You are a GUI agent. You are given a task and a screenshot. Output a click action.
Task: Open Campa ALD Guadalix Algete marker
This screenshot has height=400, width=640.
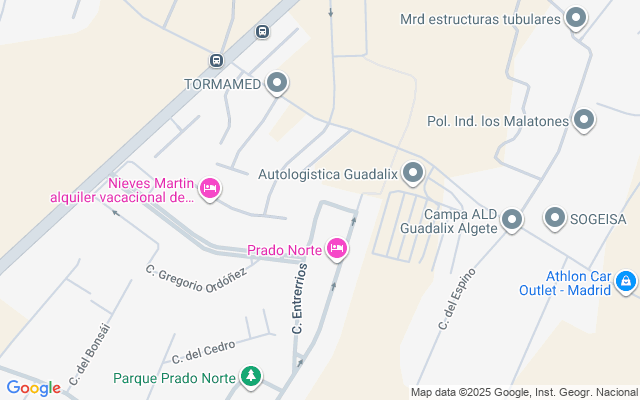(x=512, y=219)
